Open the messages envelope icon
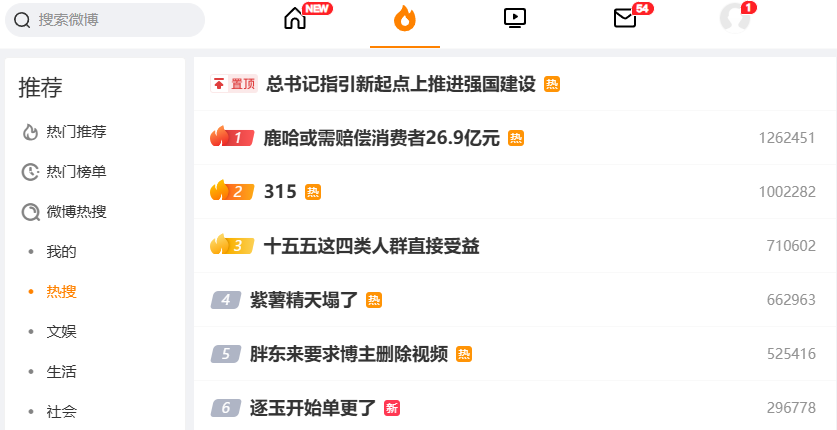 pos(625,18)
